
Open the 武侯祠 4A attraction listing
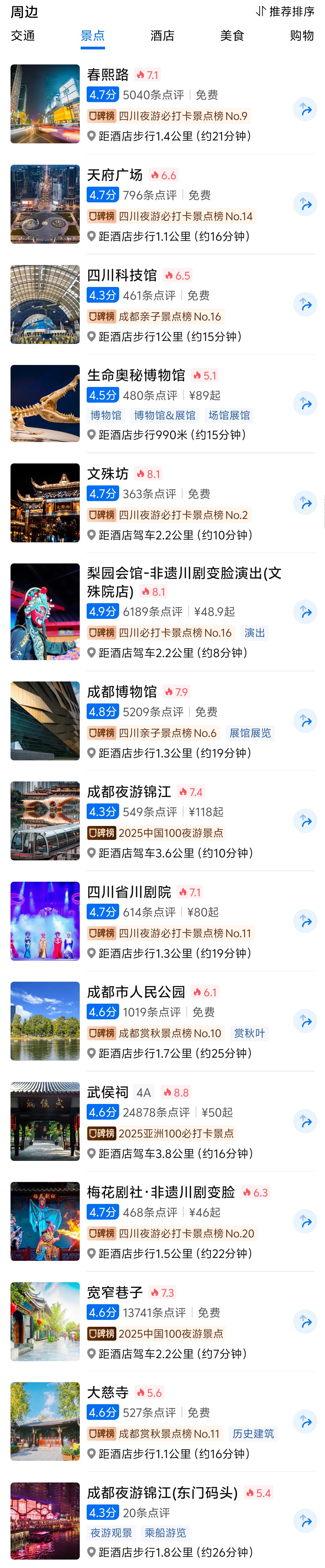[x=108, y=1093]
